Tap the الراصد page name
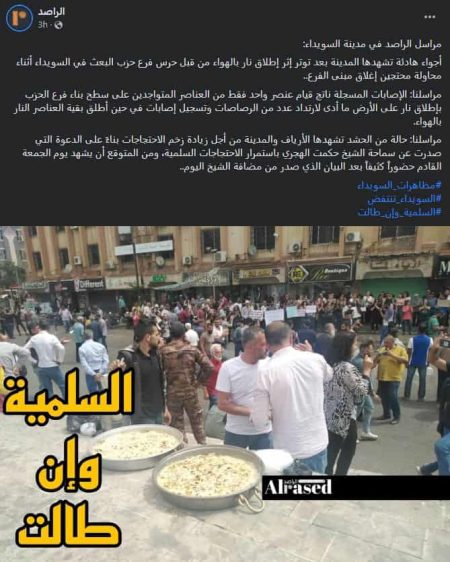Screen dimensions: 450x562 52,11
